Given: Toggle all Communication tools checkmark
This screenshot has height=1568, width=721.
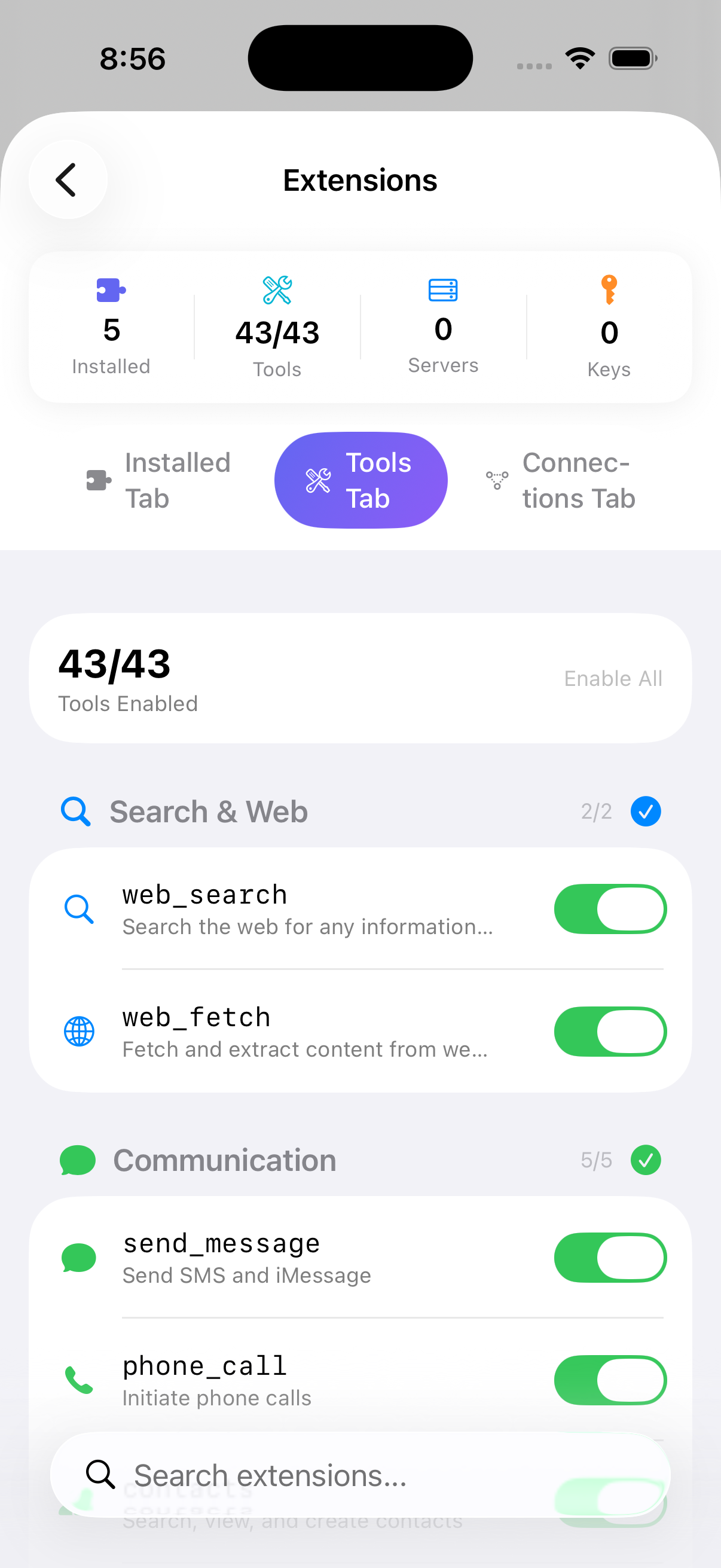Looking at the screenshot, I should click(645, 1160).
